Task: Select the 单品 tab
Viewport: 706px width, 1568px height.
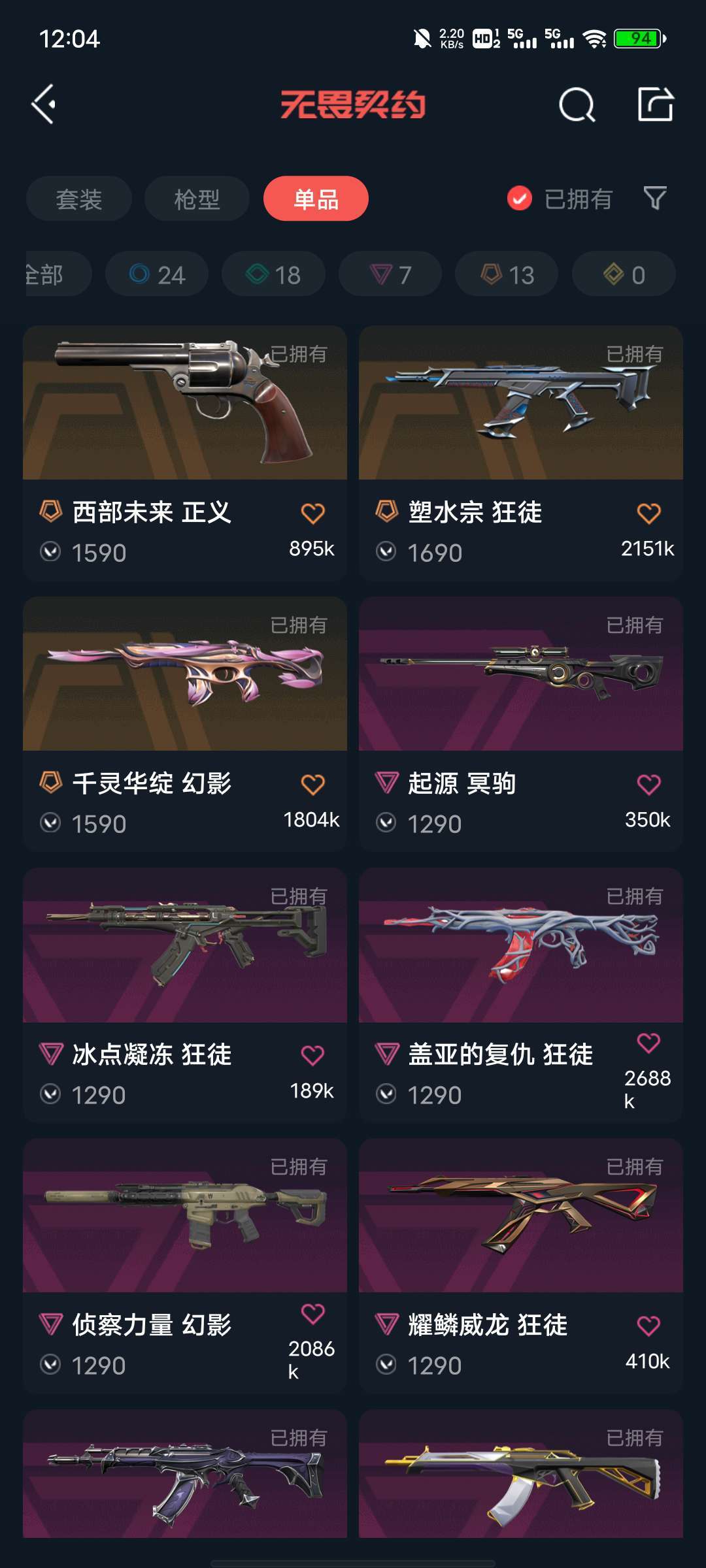Action: pos(316,199)
